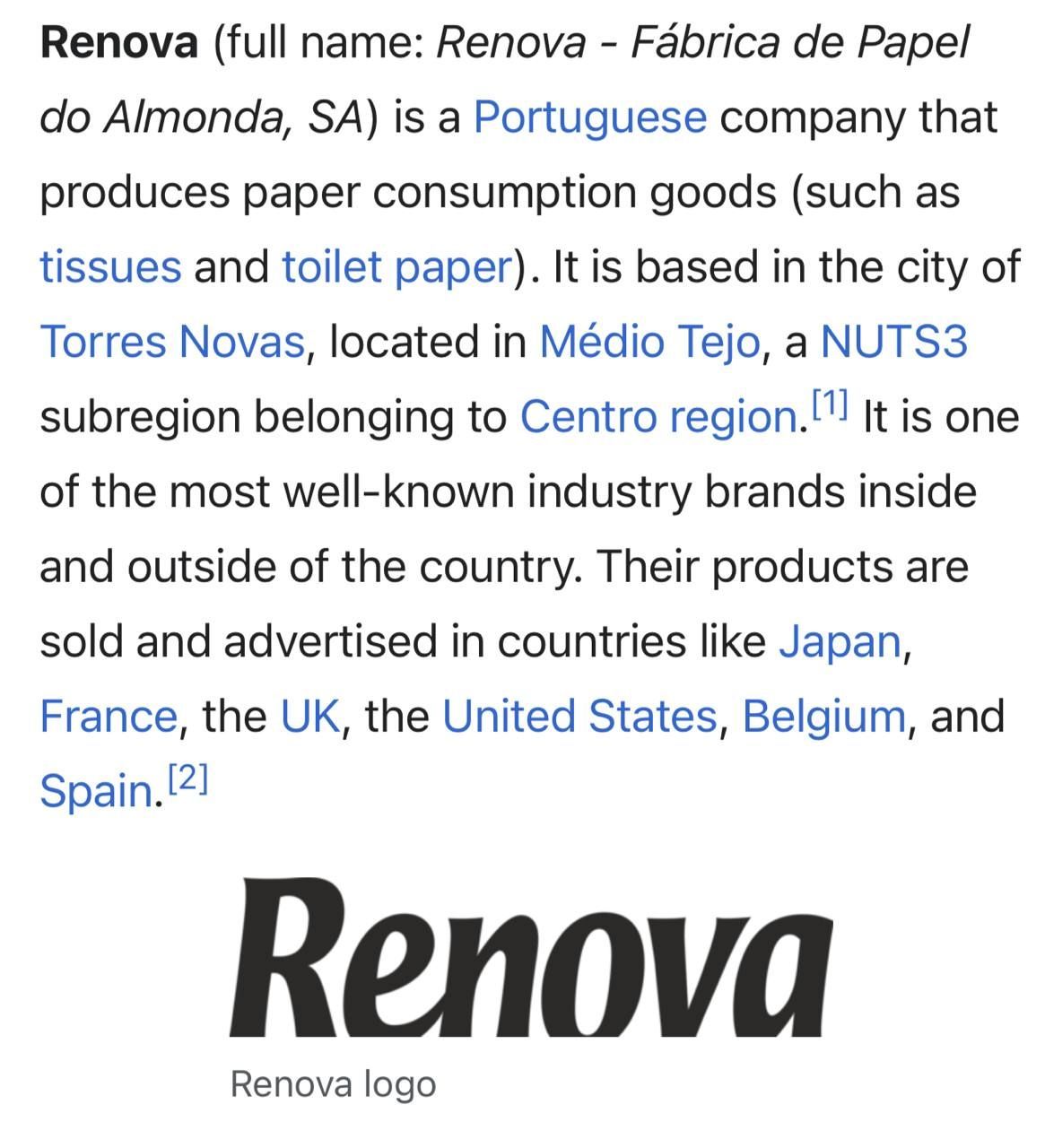Screen dimensions: 1045x1148
Task: View reference footnote [1]
Action: (830, 406)
